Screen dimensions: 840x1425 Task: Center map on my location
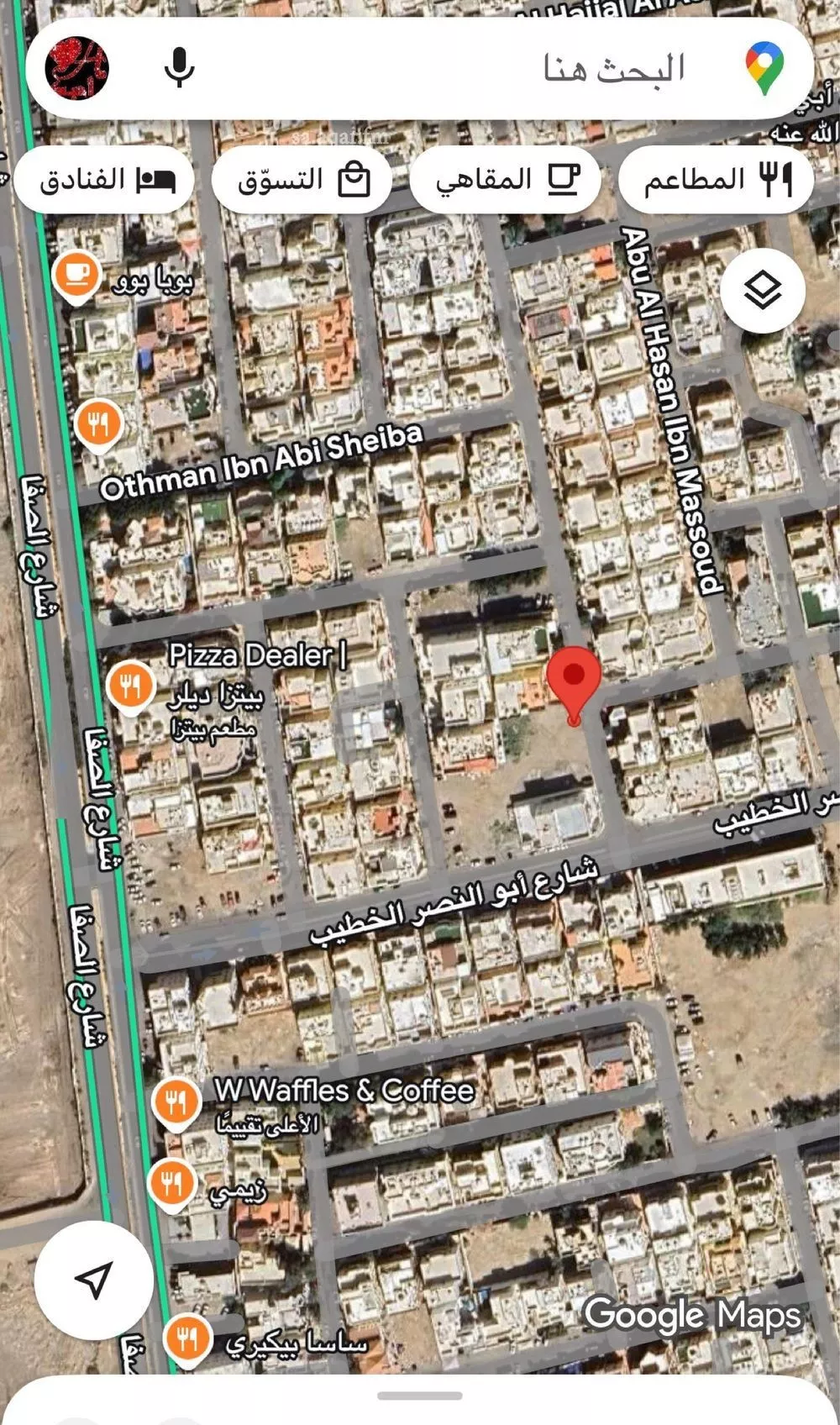click(93, 1280)
